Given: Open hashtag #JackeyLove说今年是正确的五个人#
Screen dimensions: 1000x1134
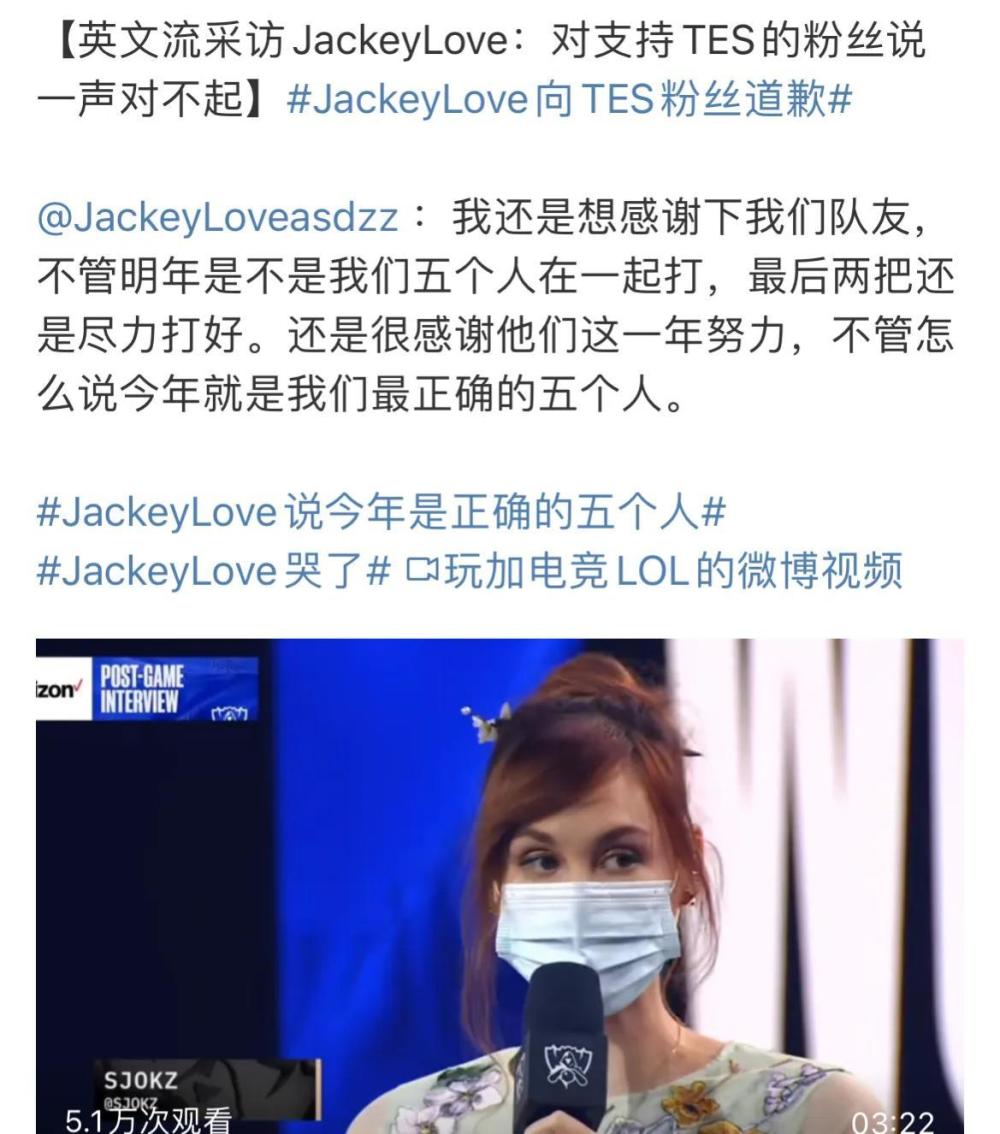Looking at the screenshot, I should click(380, 513).
